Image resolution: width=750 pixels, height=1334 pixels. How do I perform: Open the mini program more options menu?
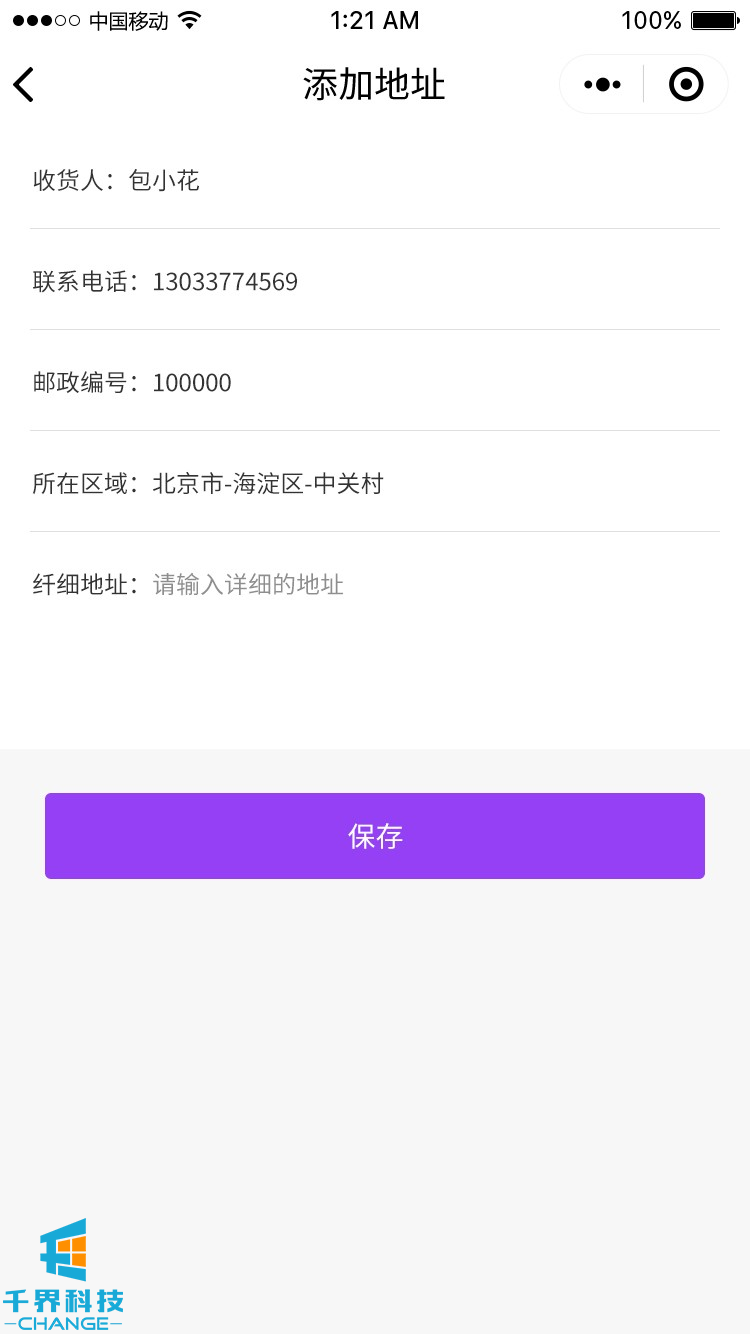click(602, 85)
